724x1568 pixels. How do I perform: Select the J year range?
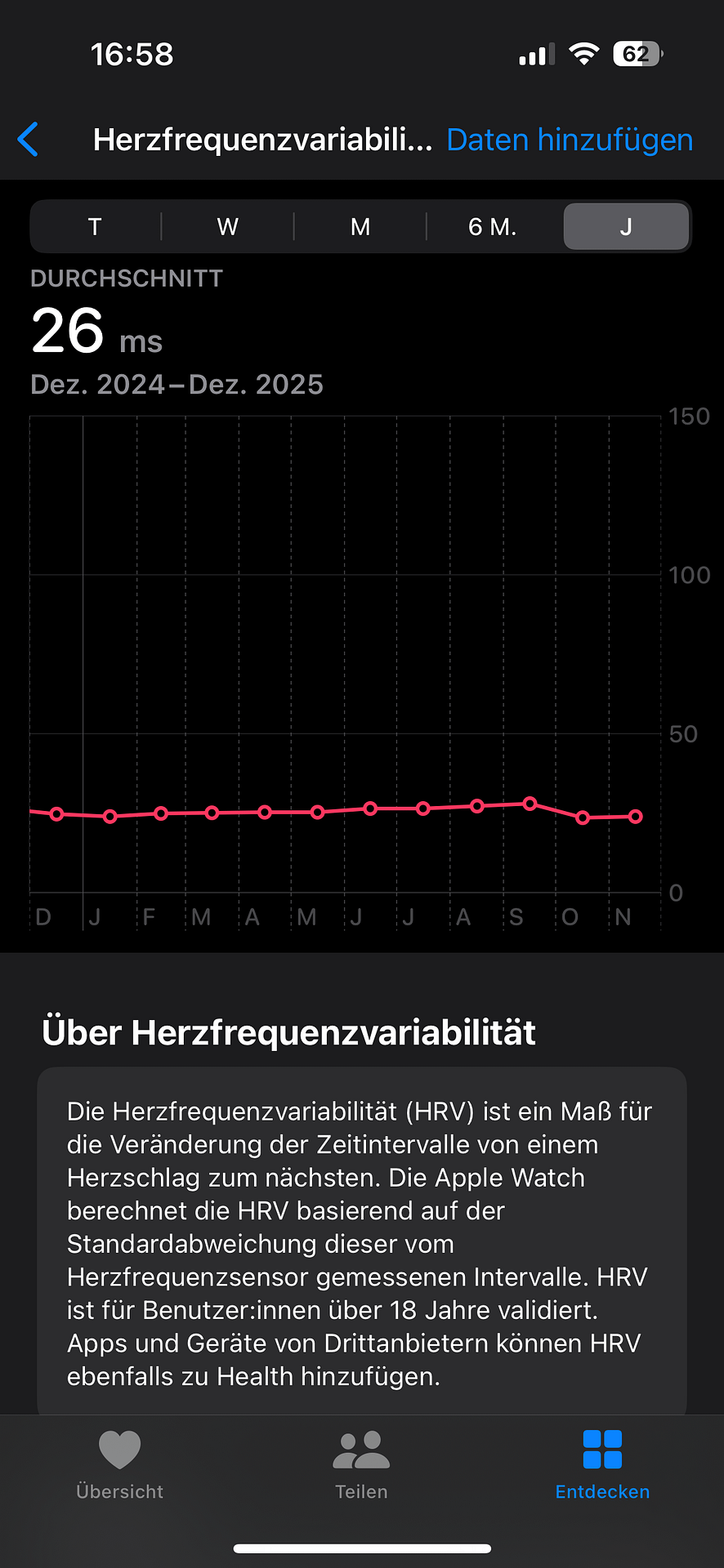[x=626, y=227]
